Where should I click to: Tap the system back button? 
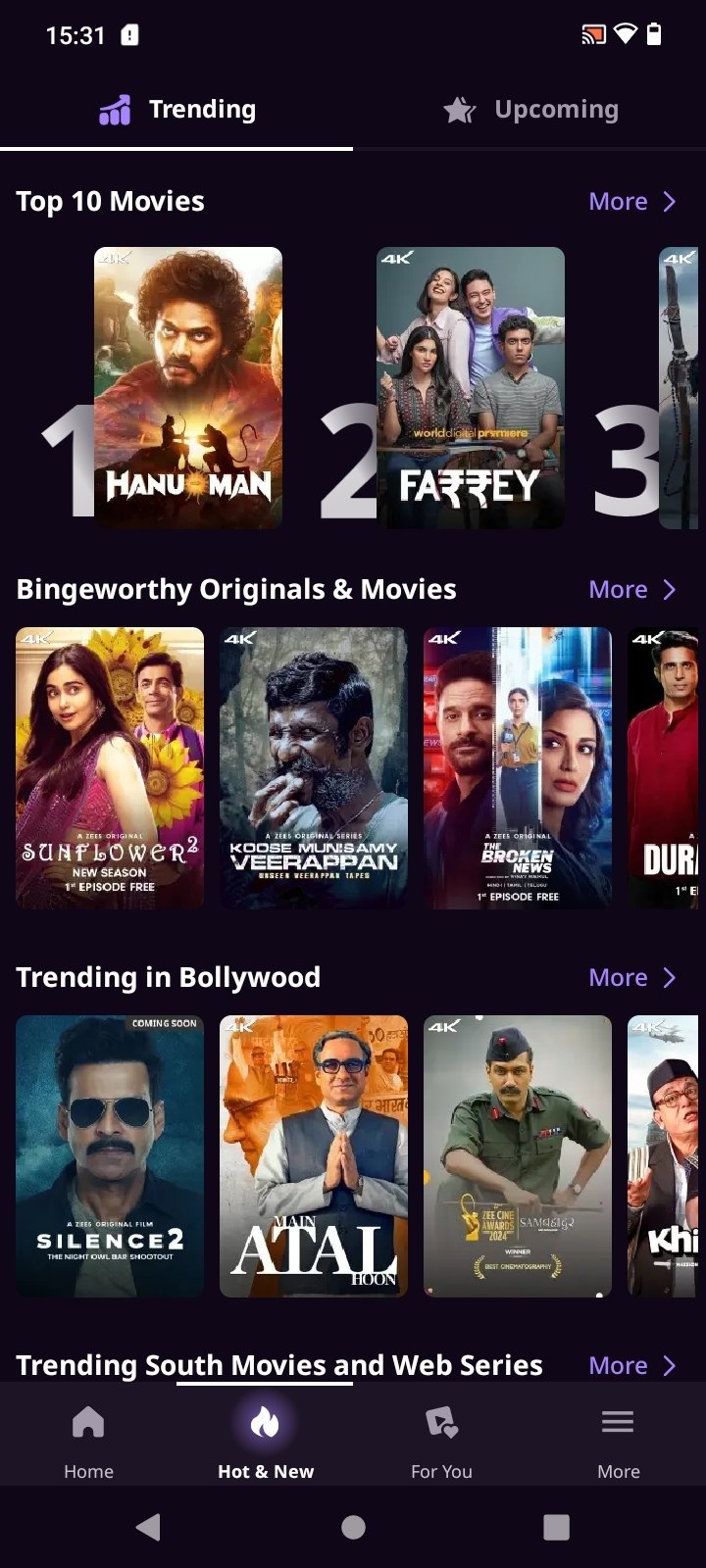point(148,1527)
